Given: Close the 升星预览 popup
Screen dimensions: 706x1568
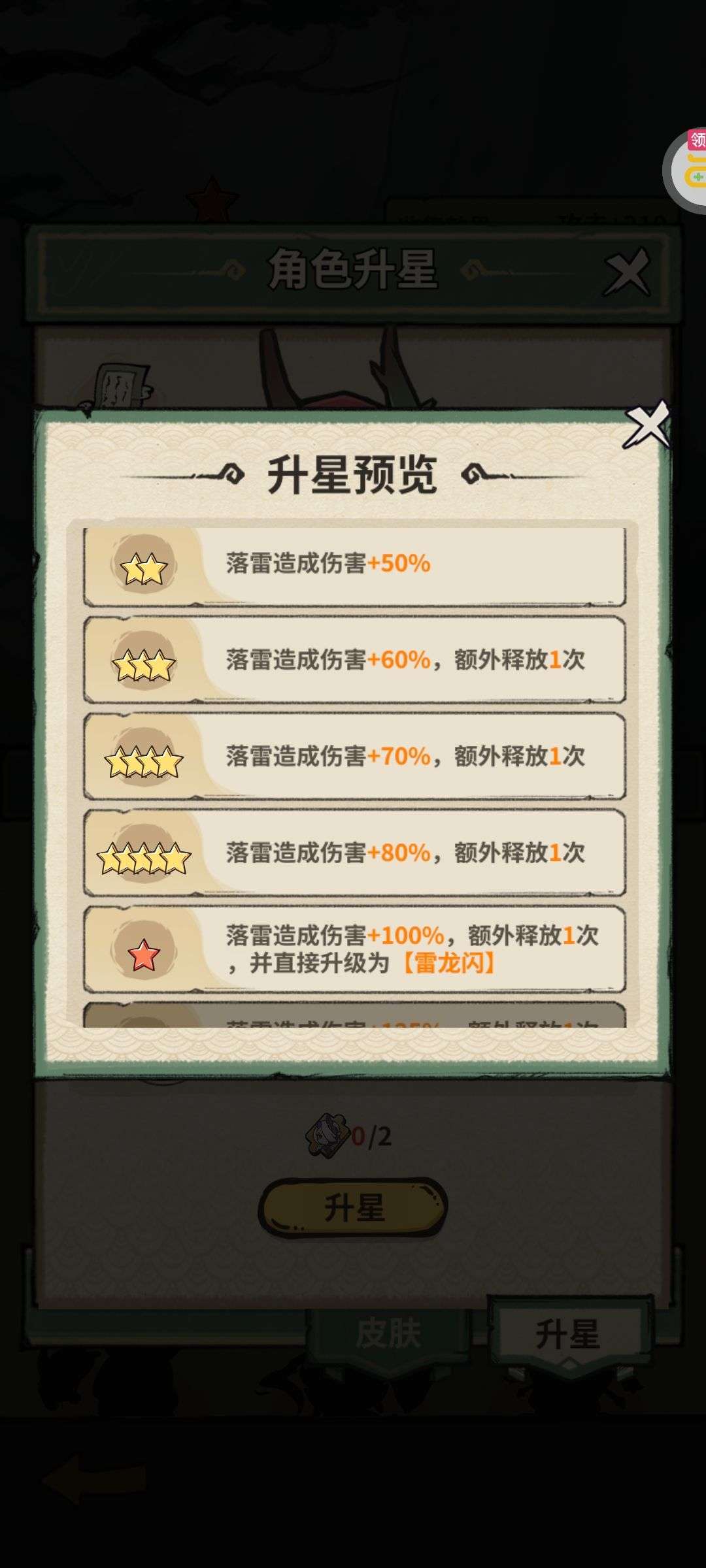Looking at the screenshot, I should click(x=647, y=425).
